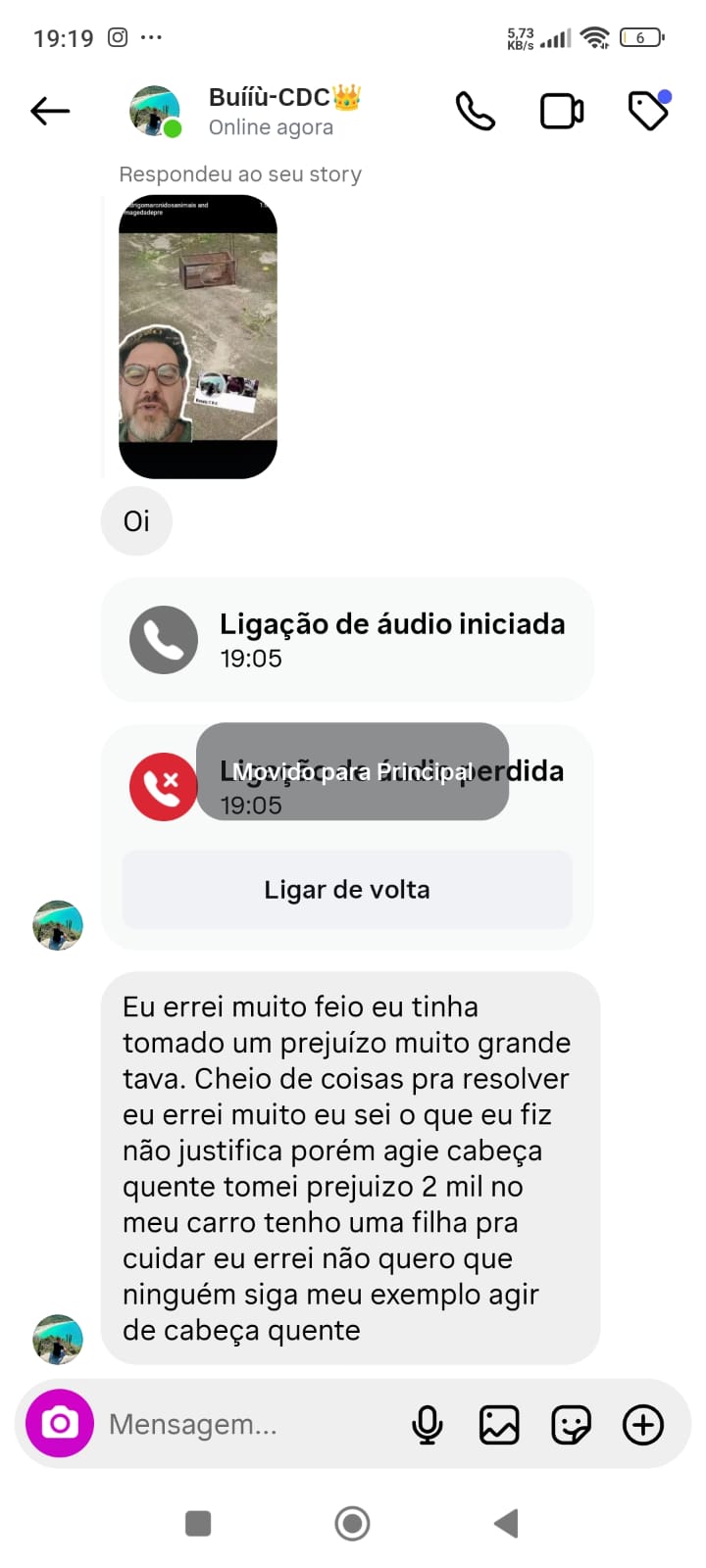Start an audio call with Buíîù-CDC
Viewport: 706px width, 1568px height.
pos(476,111)
